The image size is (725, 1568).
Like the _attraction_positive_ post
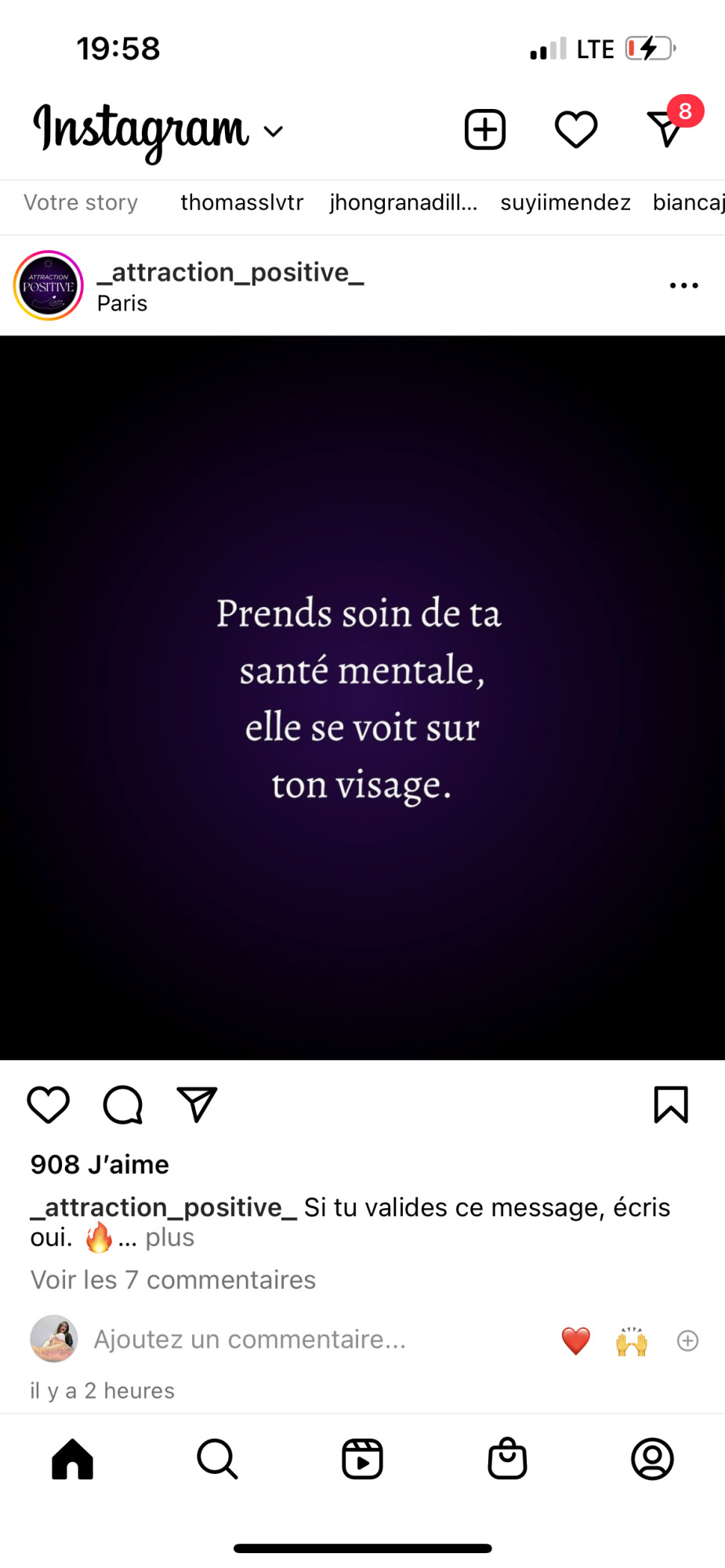click(49, 1105)
